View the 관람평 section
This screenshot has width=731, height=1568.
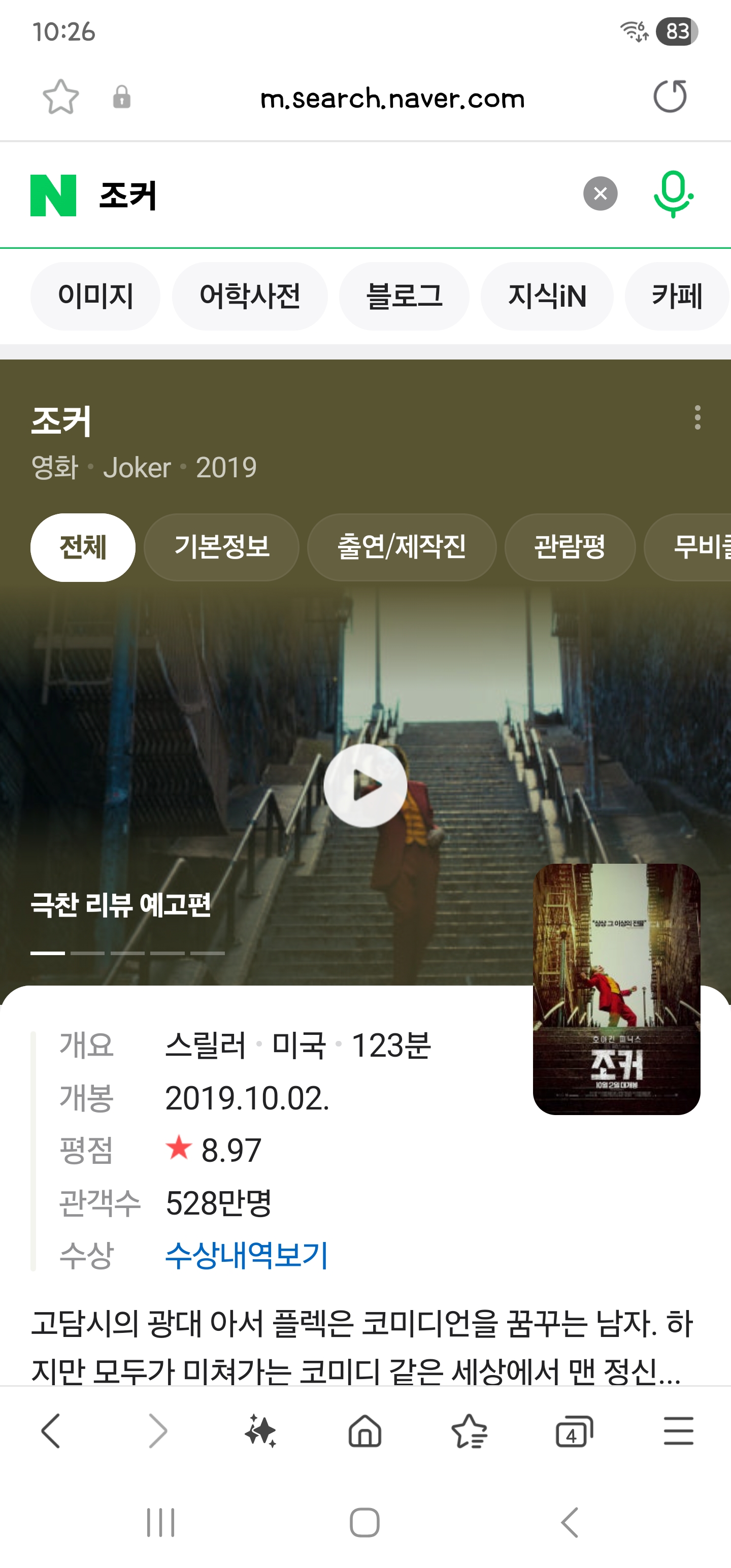570,547
